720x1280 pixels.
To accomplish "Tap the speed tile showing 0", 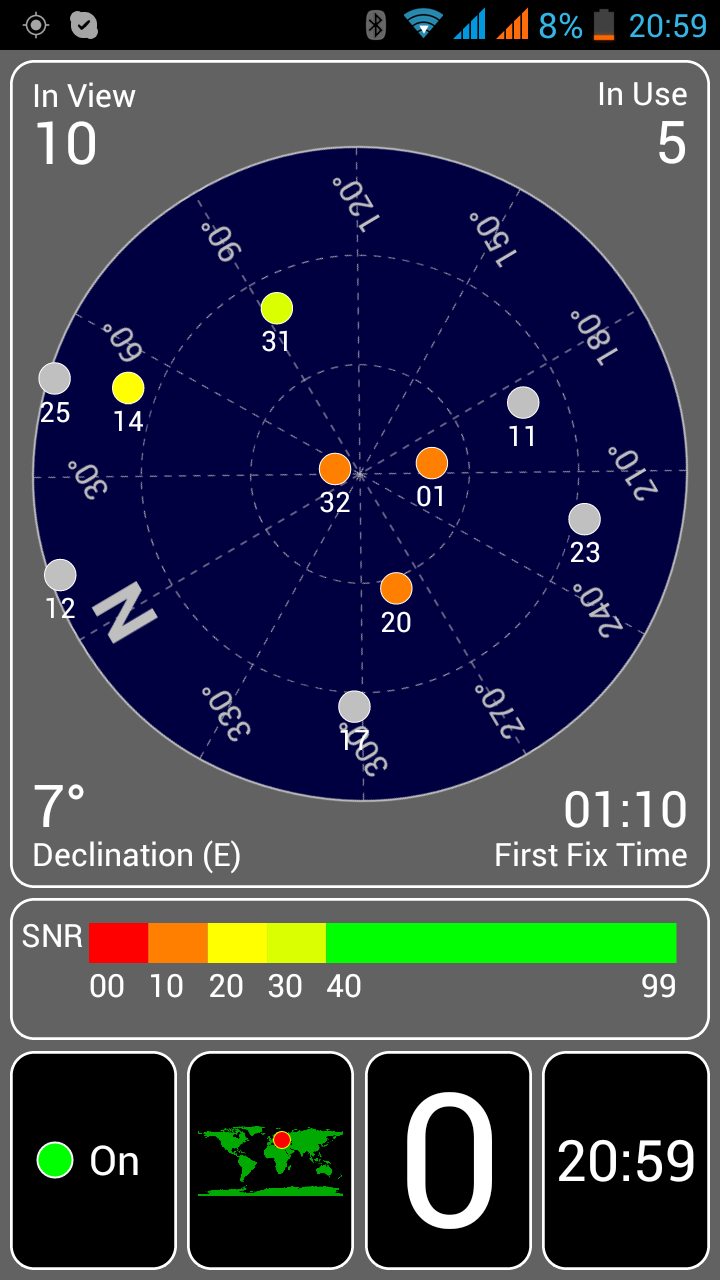I will tap(448, 1160).
